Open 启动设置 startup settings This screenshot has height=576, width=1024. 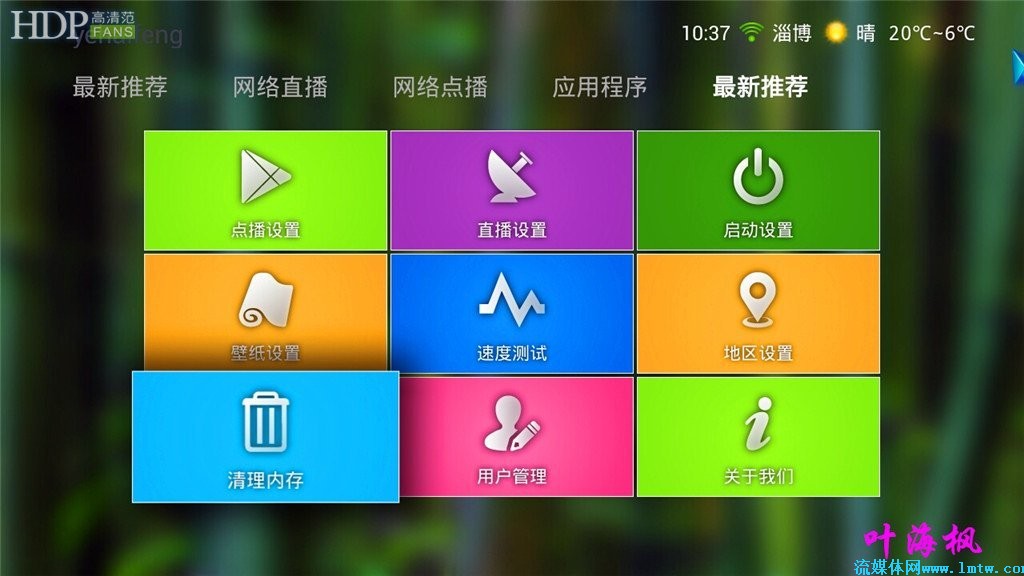(x=758, y=190)
